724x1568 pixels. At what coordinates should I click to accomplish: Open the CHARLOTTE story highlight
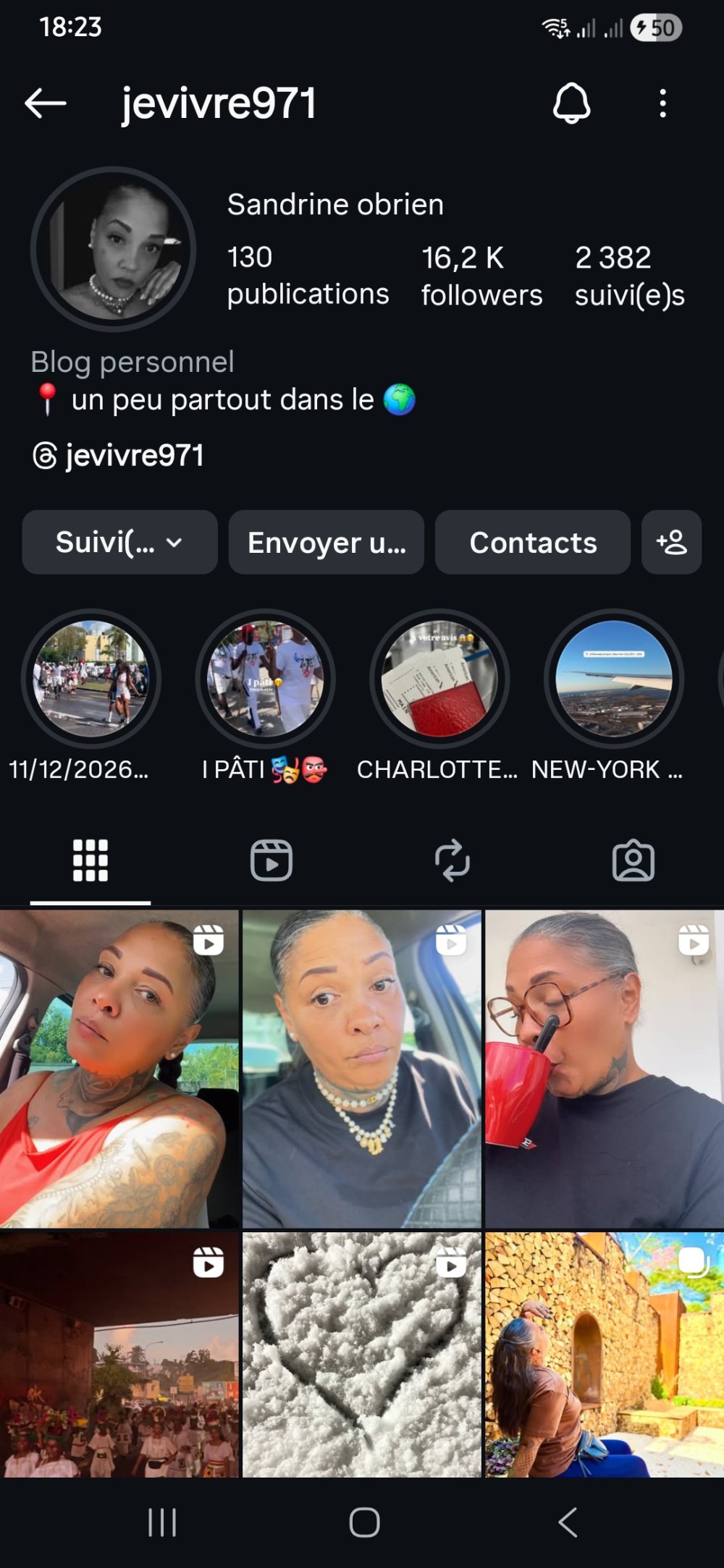tap(439, 679)
